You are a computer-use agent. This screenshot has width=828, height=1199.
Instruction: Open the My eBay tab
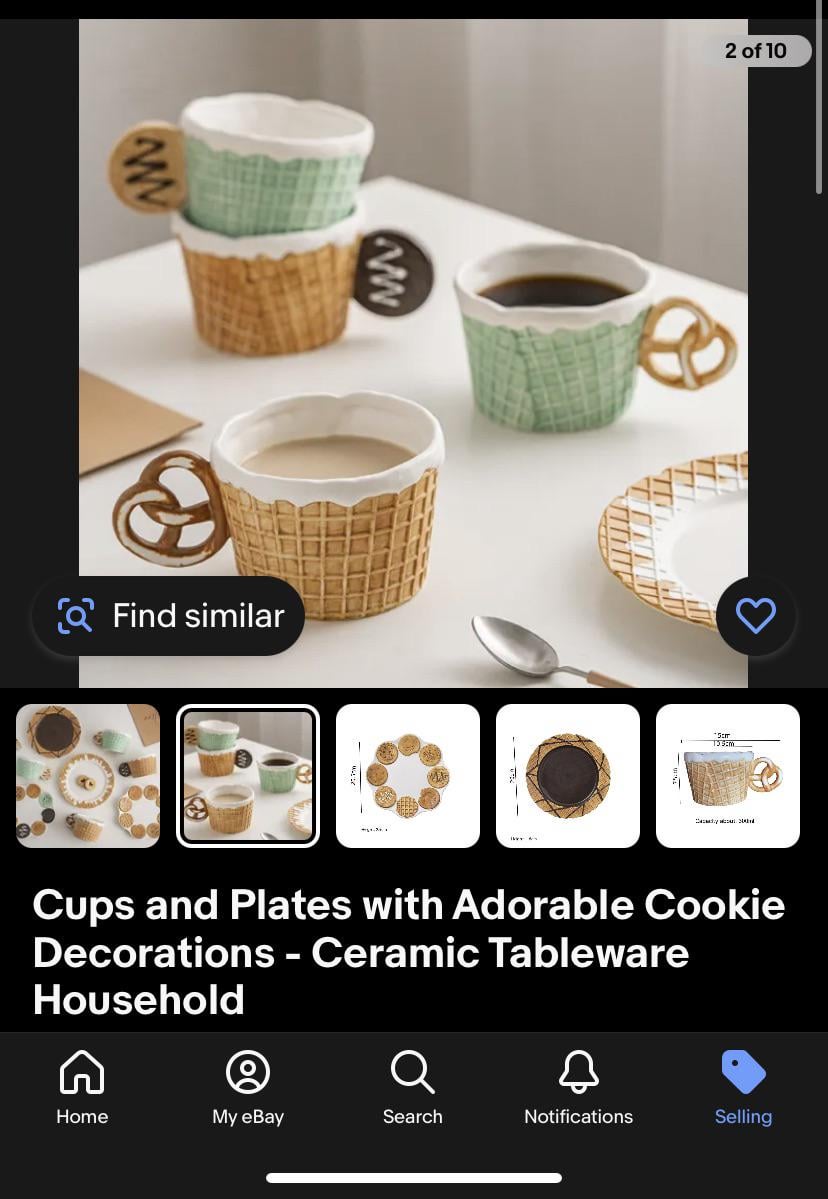[x=248, y=1089]
